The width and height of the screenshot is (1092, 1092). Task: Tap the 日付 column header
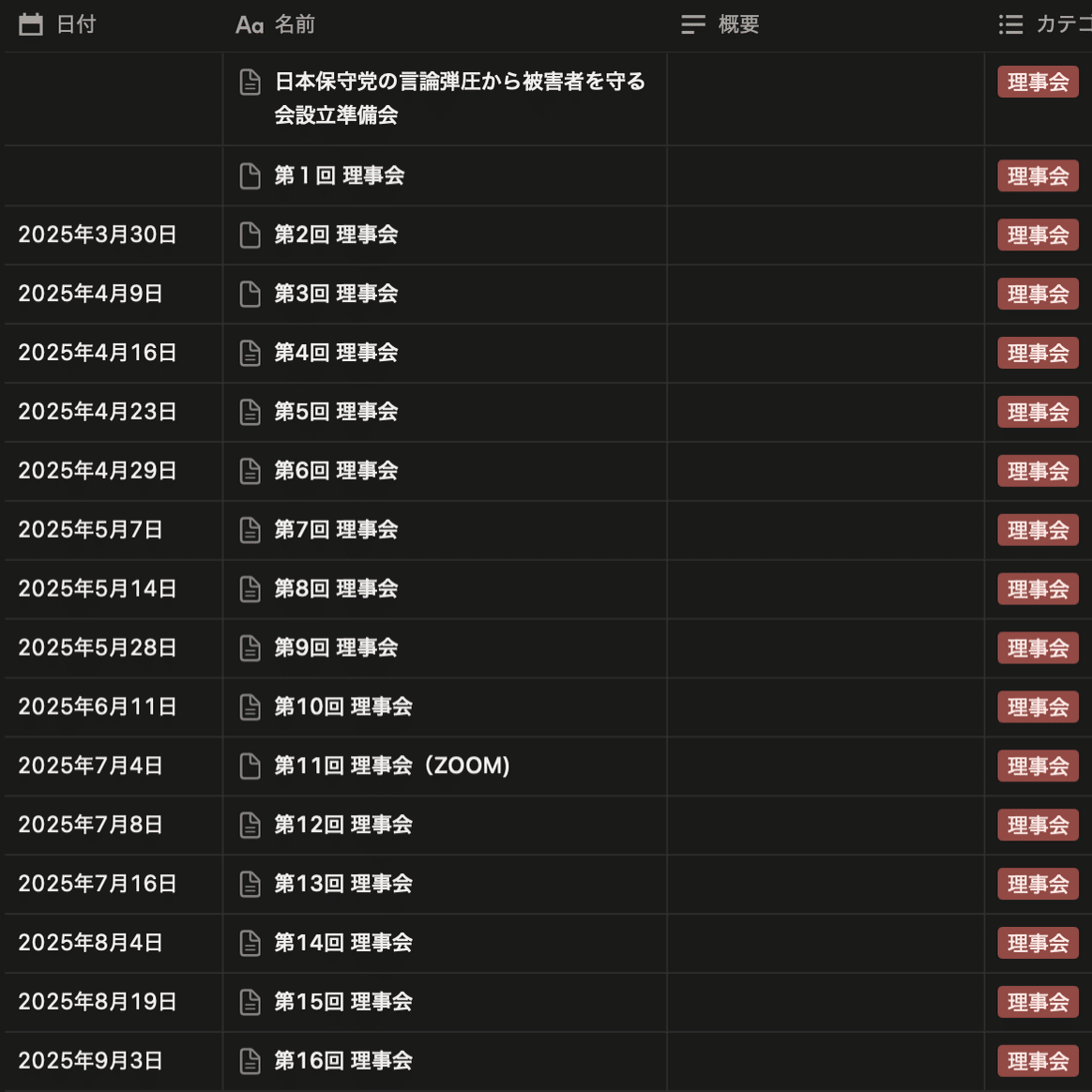(75, 24)
